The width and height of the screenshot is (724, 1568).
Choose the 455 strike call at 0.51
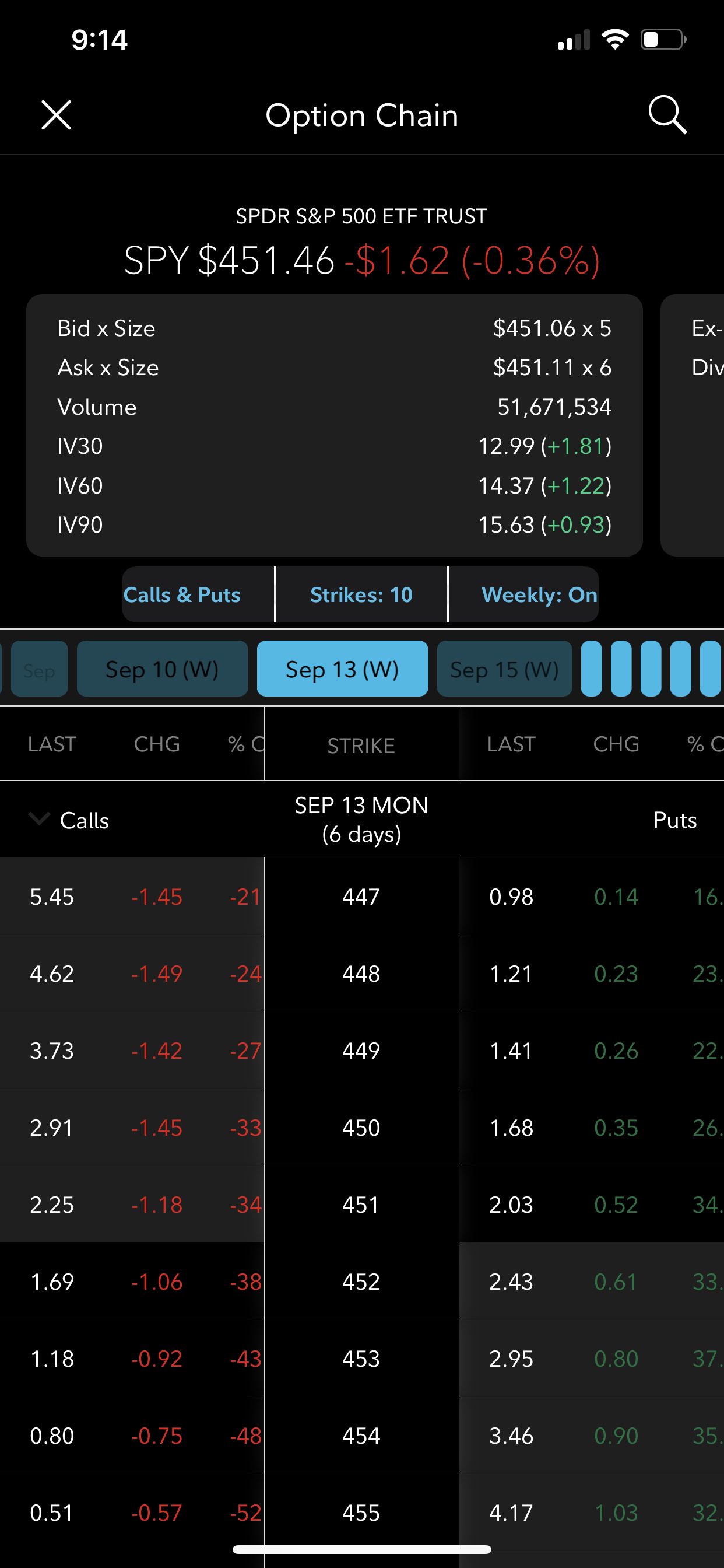(52, 1513)
